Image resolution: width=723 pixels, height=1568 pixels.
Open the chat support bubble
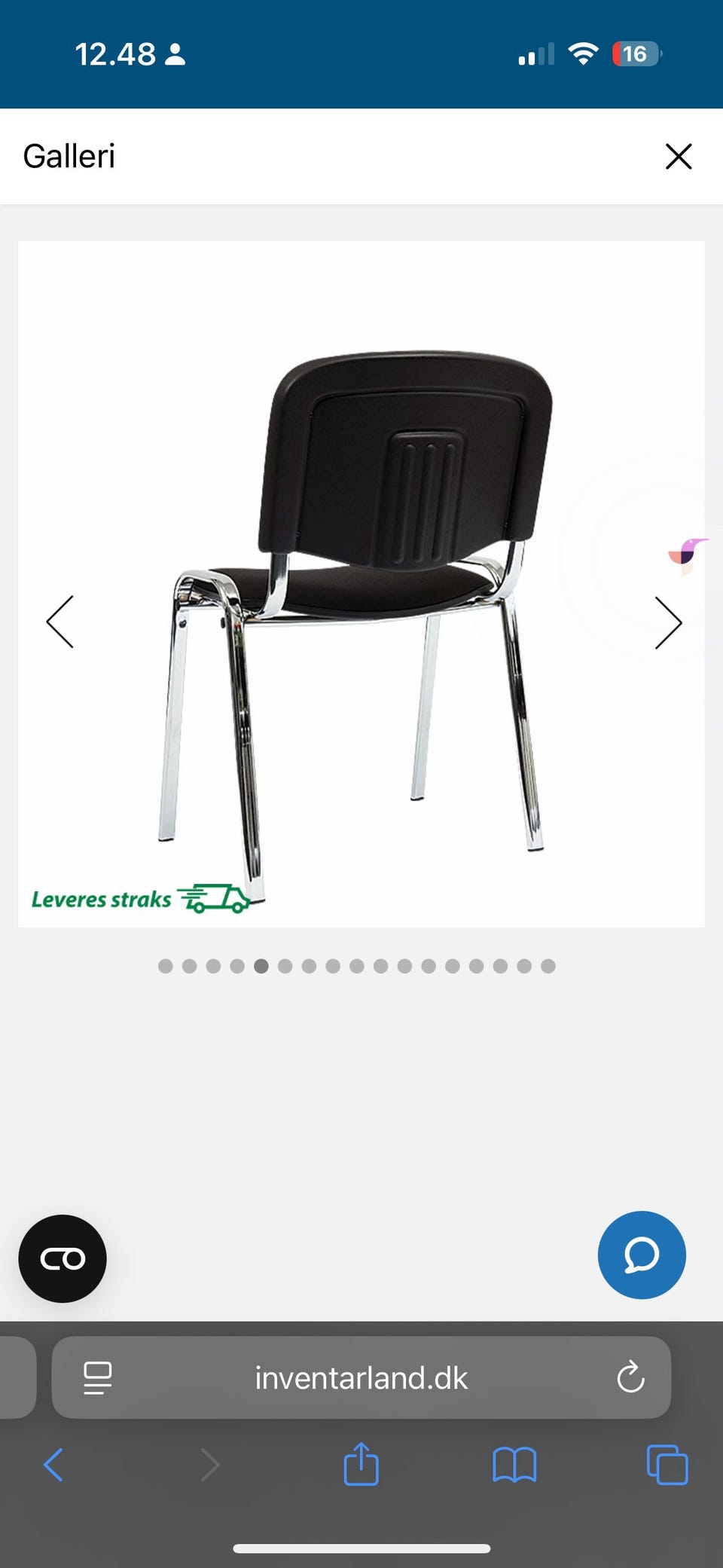(642, 1255)
